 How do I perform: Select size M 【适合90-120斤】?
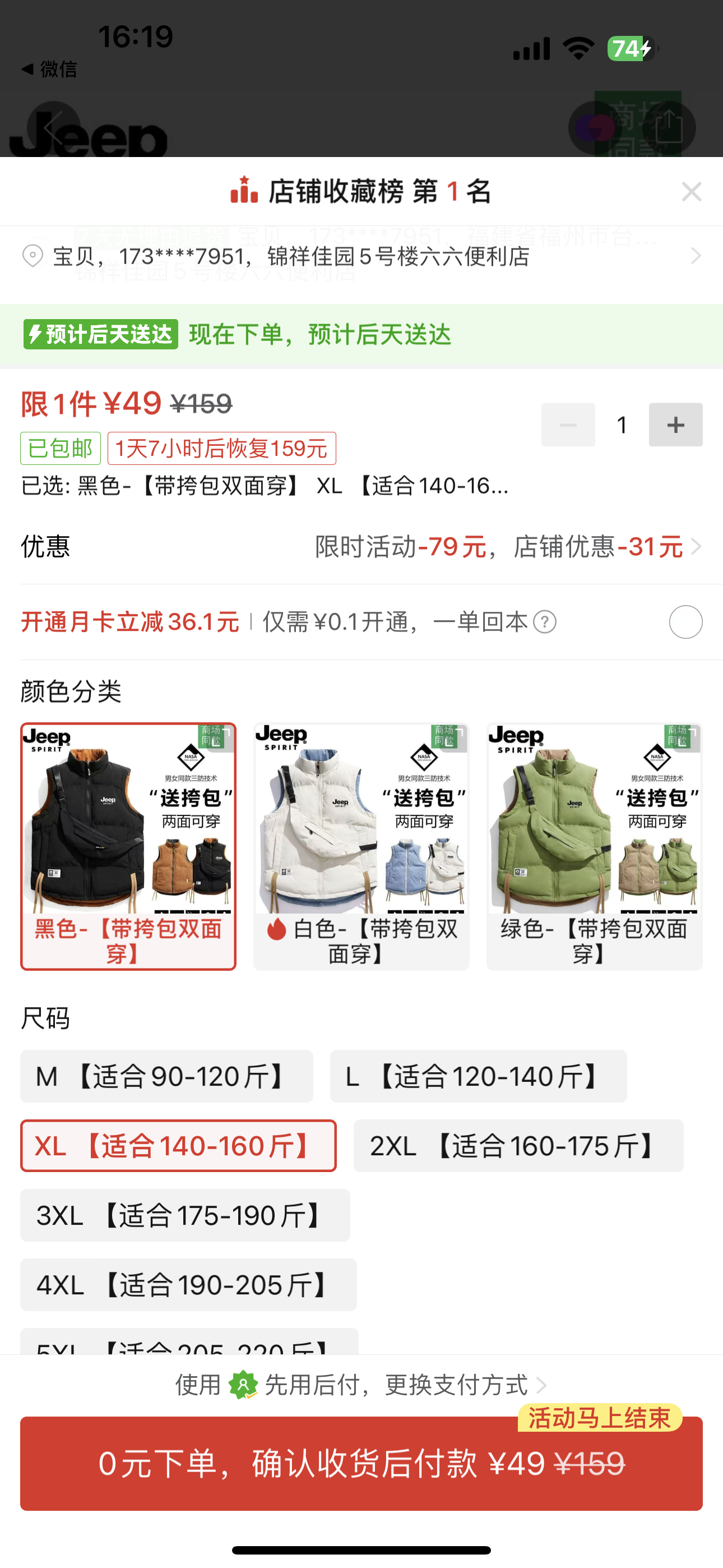point(166,1076)
